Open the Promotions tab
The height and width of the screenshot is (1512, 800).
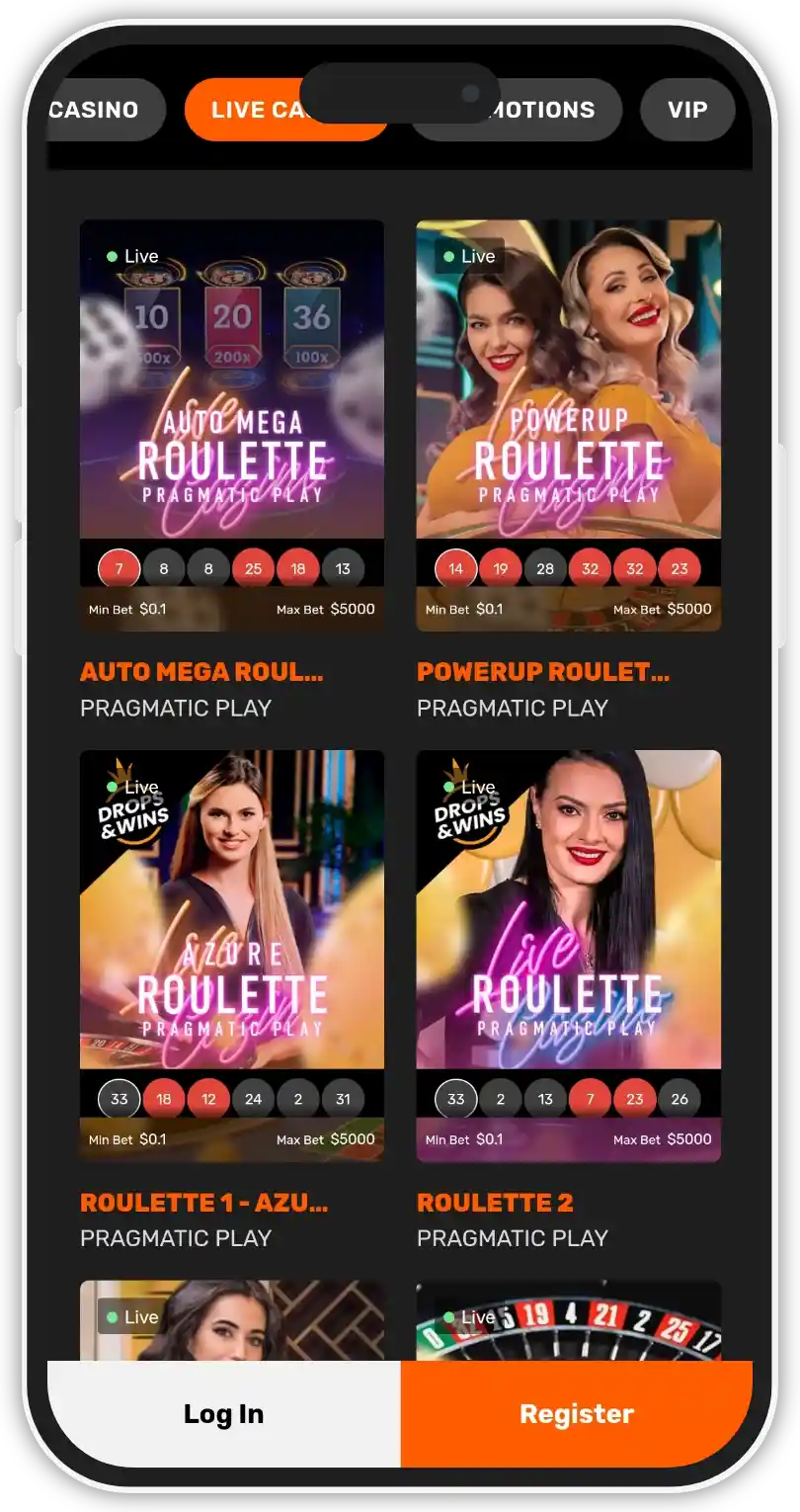pyautogui.click(x=553, y=110)
